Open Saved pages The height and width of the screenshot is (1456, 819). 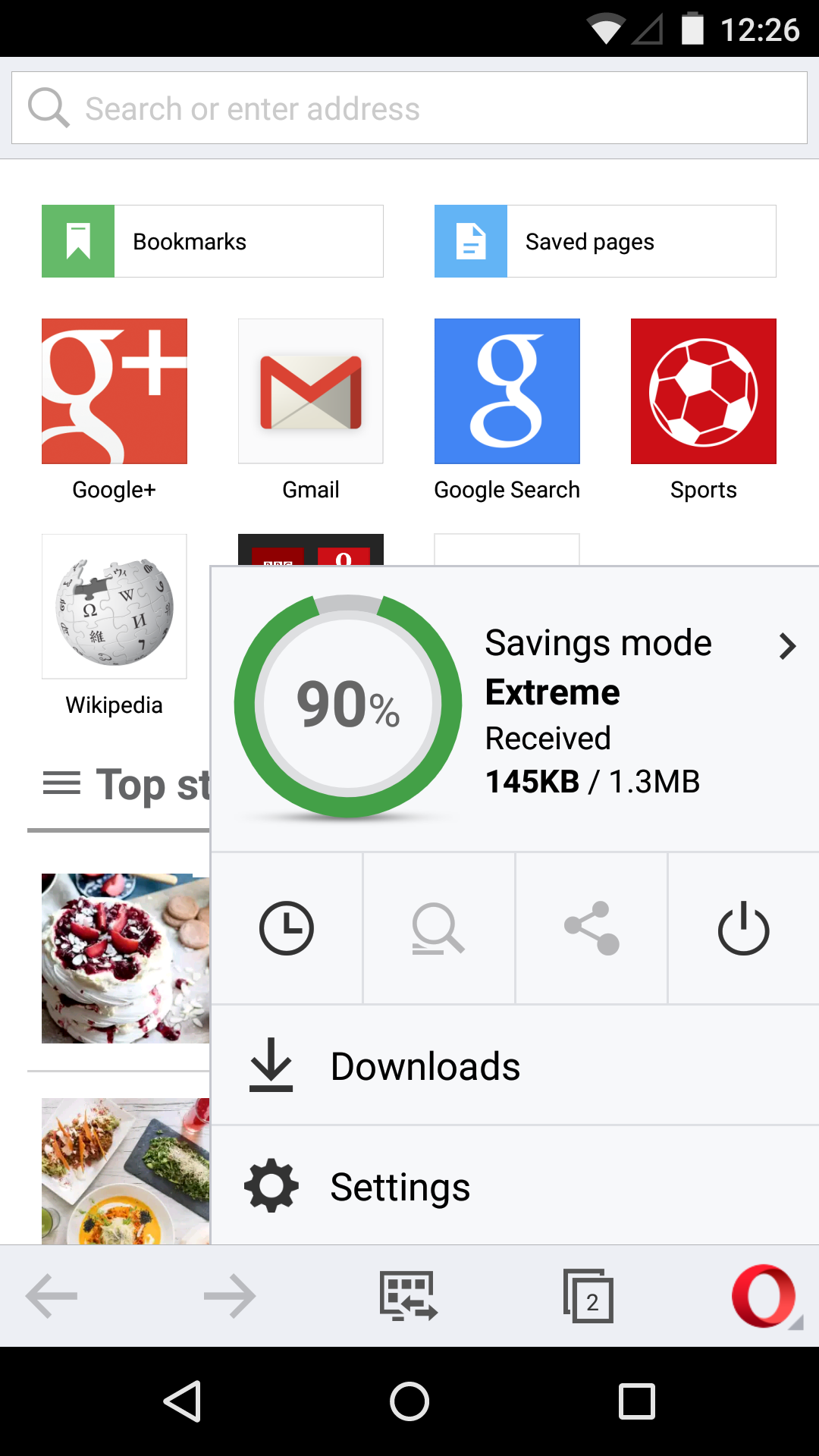coord(605,241)
